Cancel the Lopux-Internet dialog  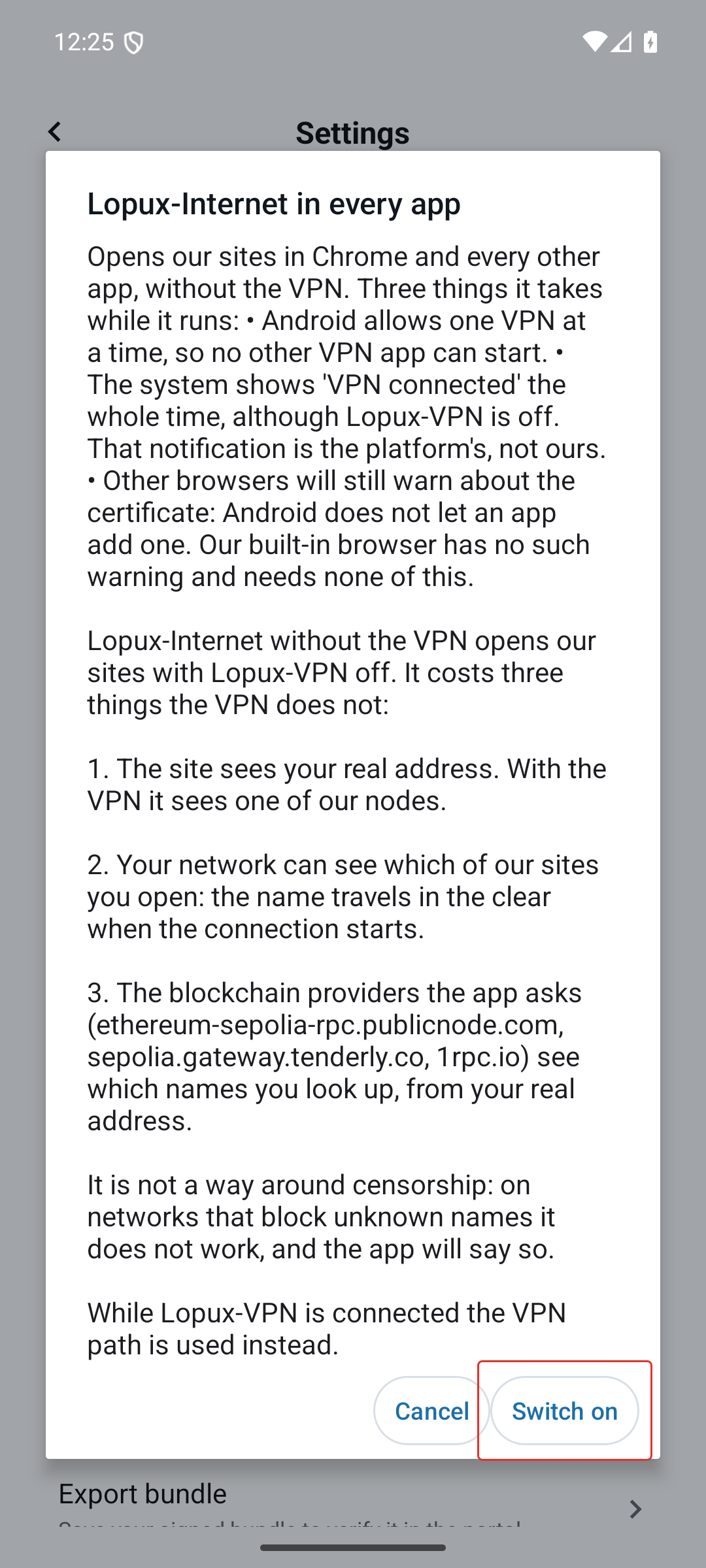point(431,1411)
